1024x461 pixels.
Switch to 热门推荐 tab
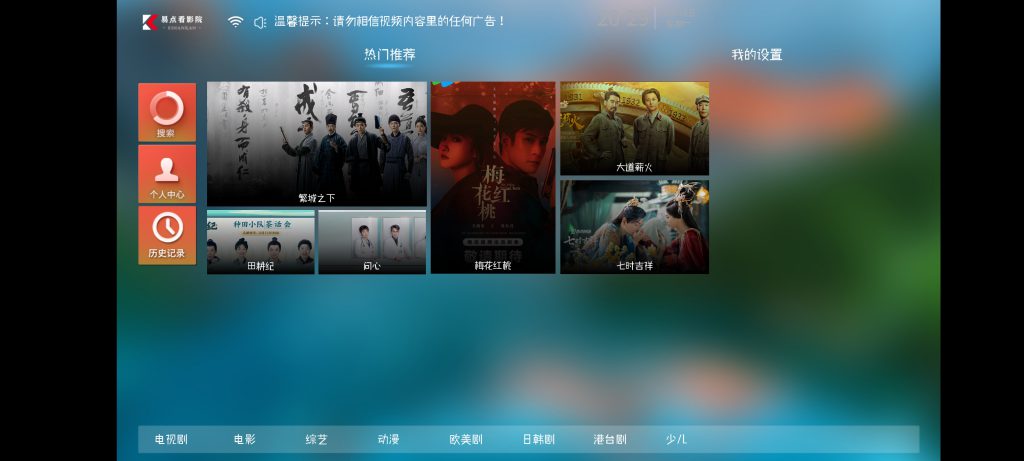click(x=389, y=55)
